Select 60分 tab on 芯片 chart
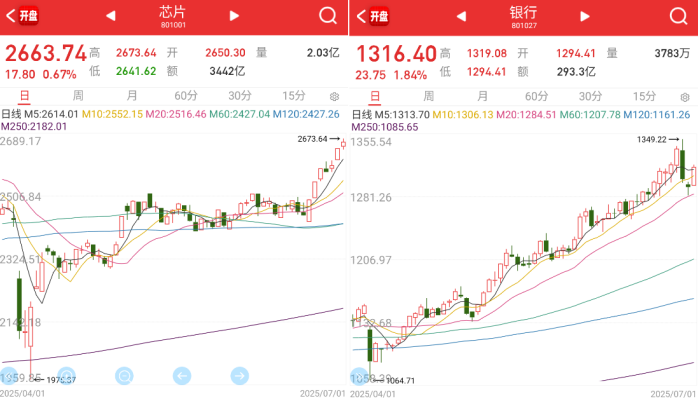This screenshot has height=402, width=698. point(186,96)
